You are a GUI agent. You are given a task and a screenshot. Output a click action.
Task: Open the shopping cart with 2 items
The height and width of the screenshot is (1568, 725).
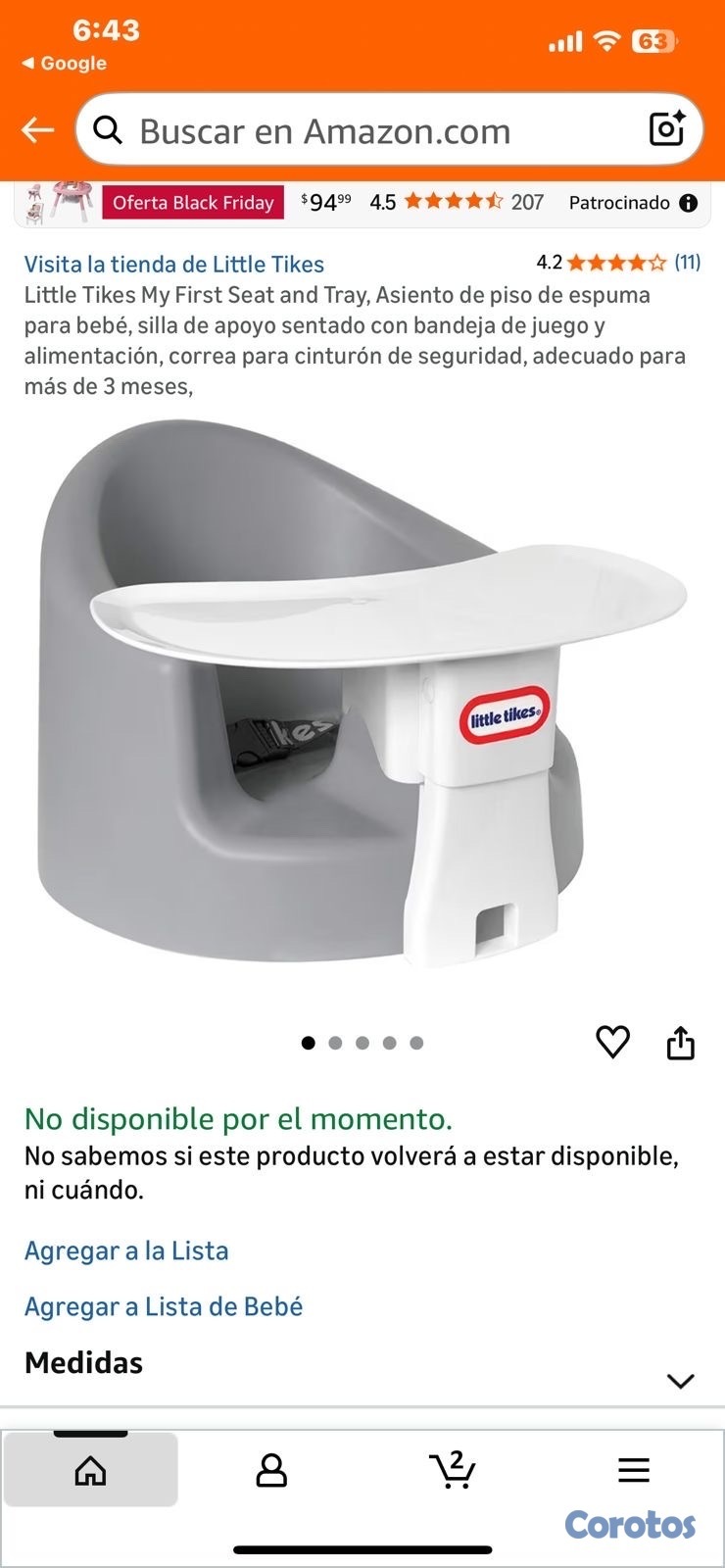453,1468
